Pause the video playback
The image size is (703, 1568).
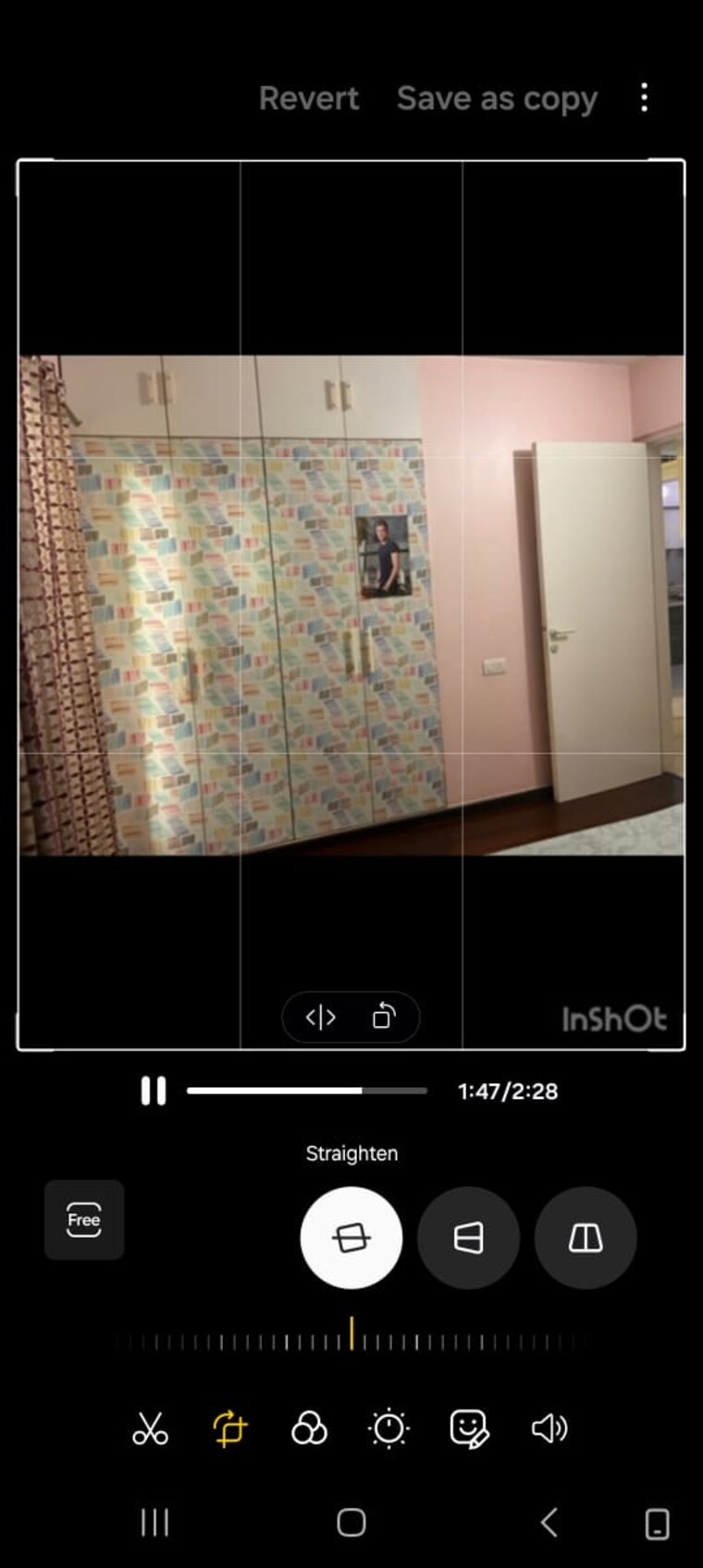(x=154, y=1091)
